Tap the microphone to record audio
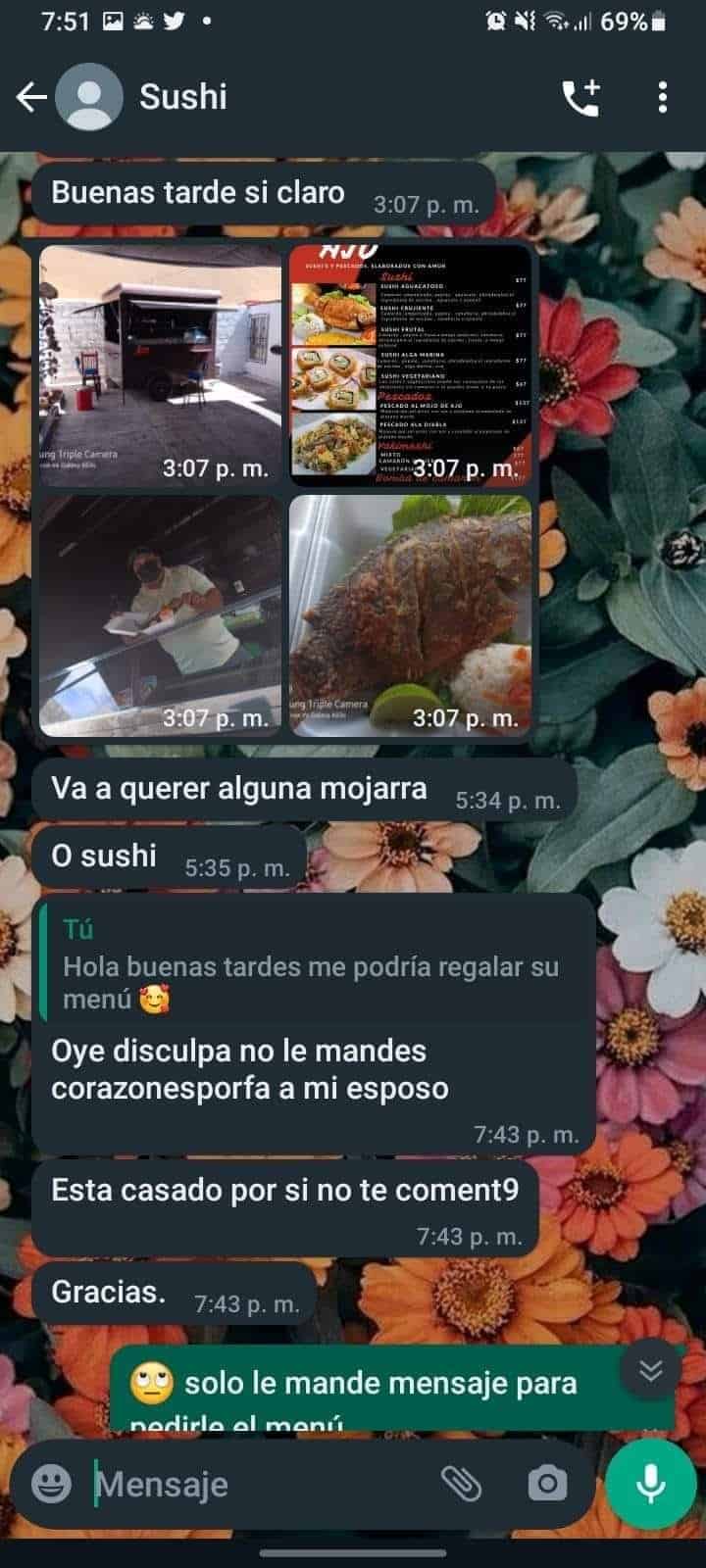The height and width of the screenshot is (1568, 706). 650,1484
